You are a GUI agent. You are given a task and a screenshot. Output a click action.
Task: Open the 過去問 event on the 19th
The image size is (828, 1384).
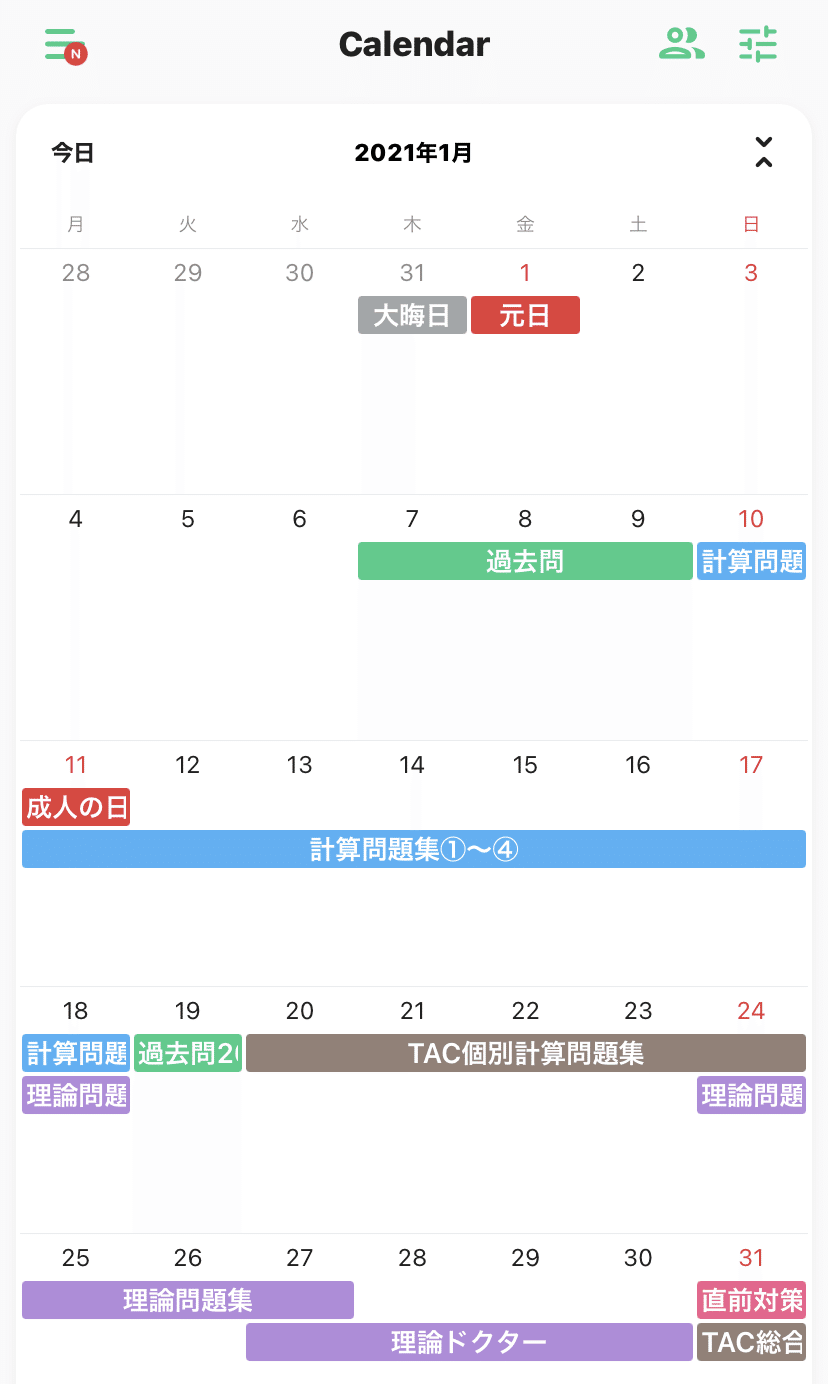pos(188,1053)
